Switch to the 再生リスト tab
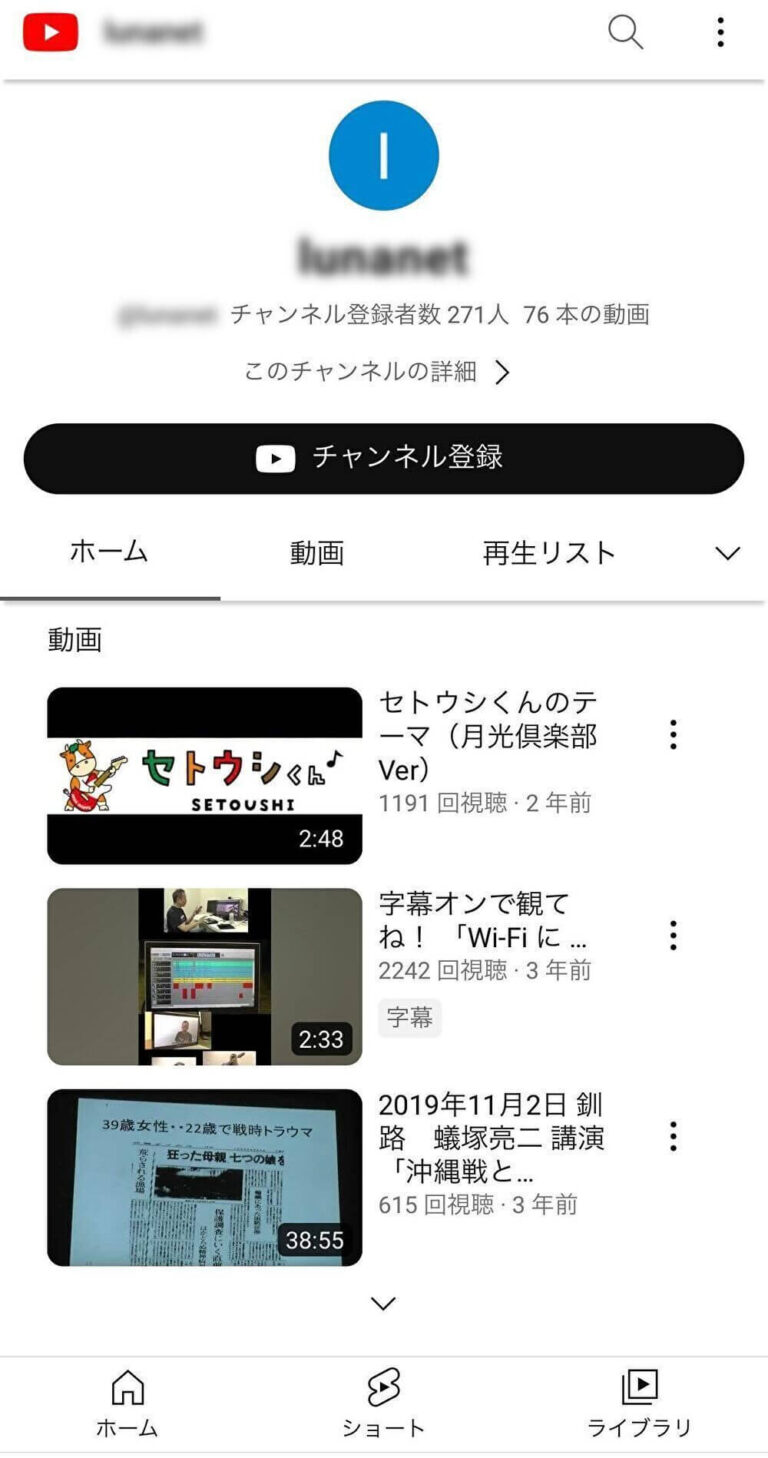Image resolution: width=768 pixels, height=1458 pixels. click(x=546, y=553)
